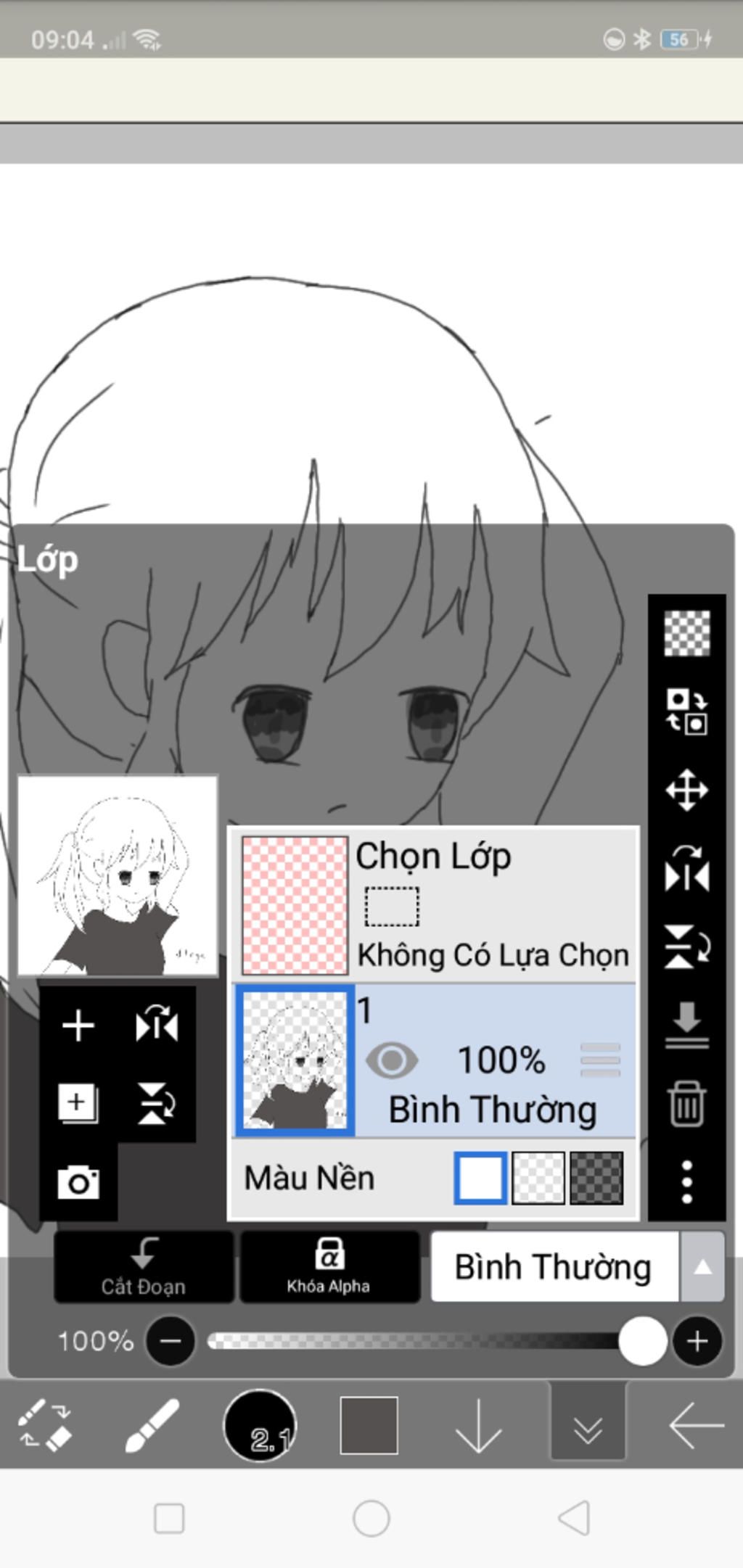The width and height of the screenshot is (743, 1568).
Task: Go back with the left arrow
Action: [695, 1425]
